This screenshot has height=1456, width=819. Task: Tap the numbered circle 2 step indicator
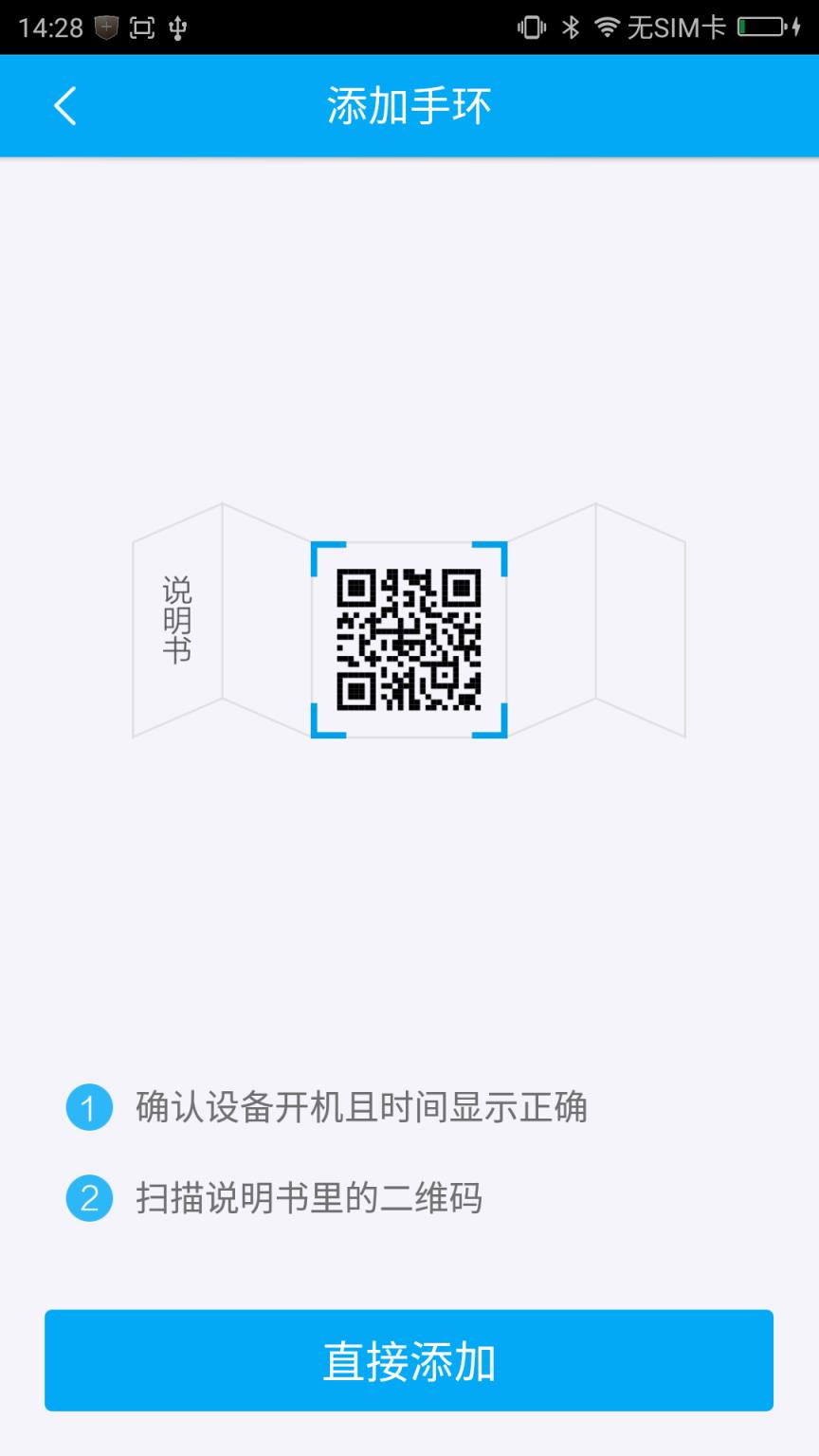pyautogui.click(x=88, y=1198)
